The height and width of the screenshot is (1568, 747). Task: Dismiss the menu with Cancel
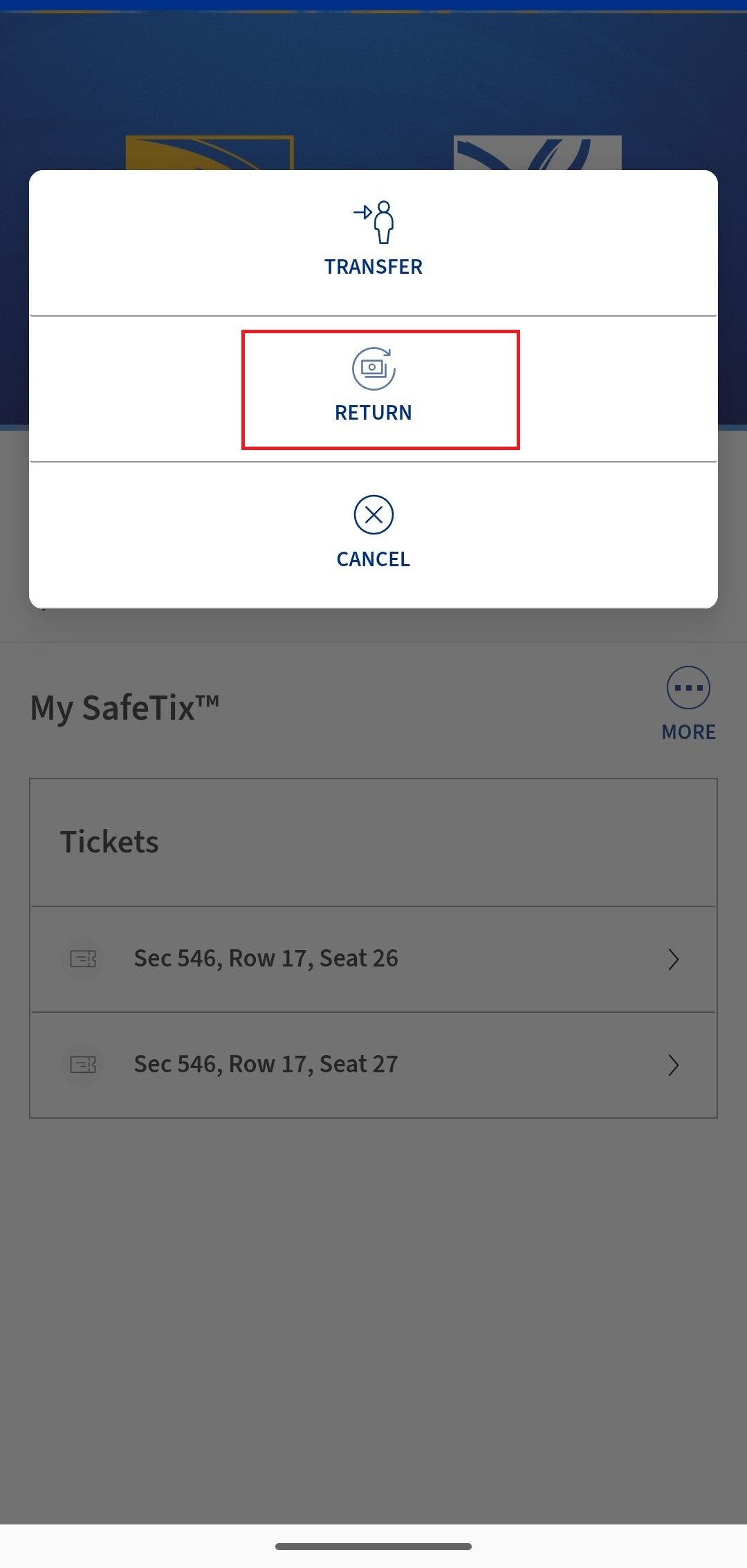(373, 532)
